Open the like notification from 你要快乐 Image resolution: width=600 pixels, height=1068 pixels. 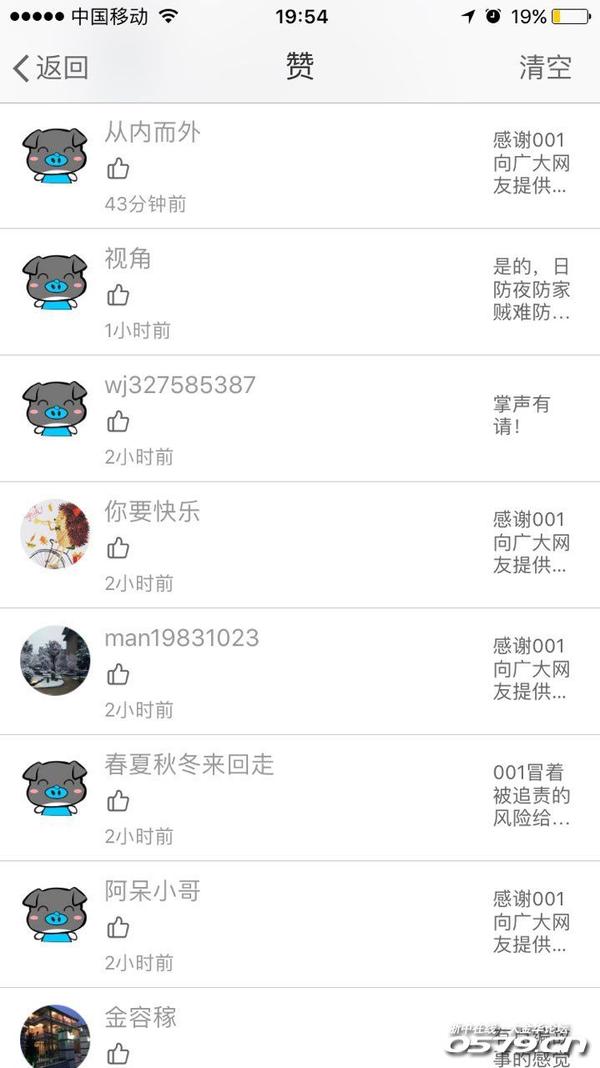point(300,545)
